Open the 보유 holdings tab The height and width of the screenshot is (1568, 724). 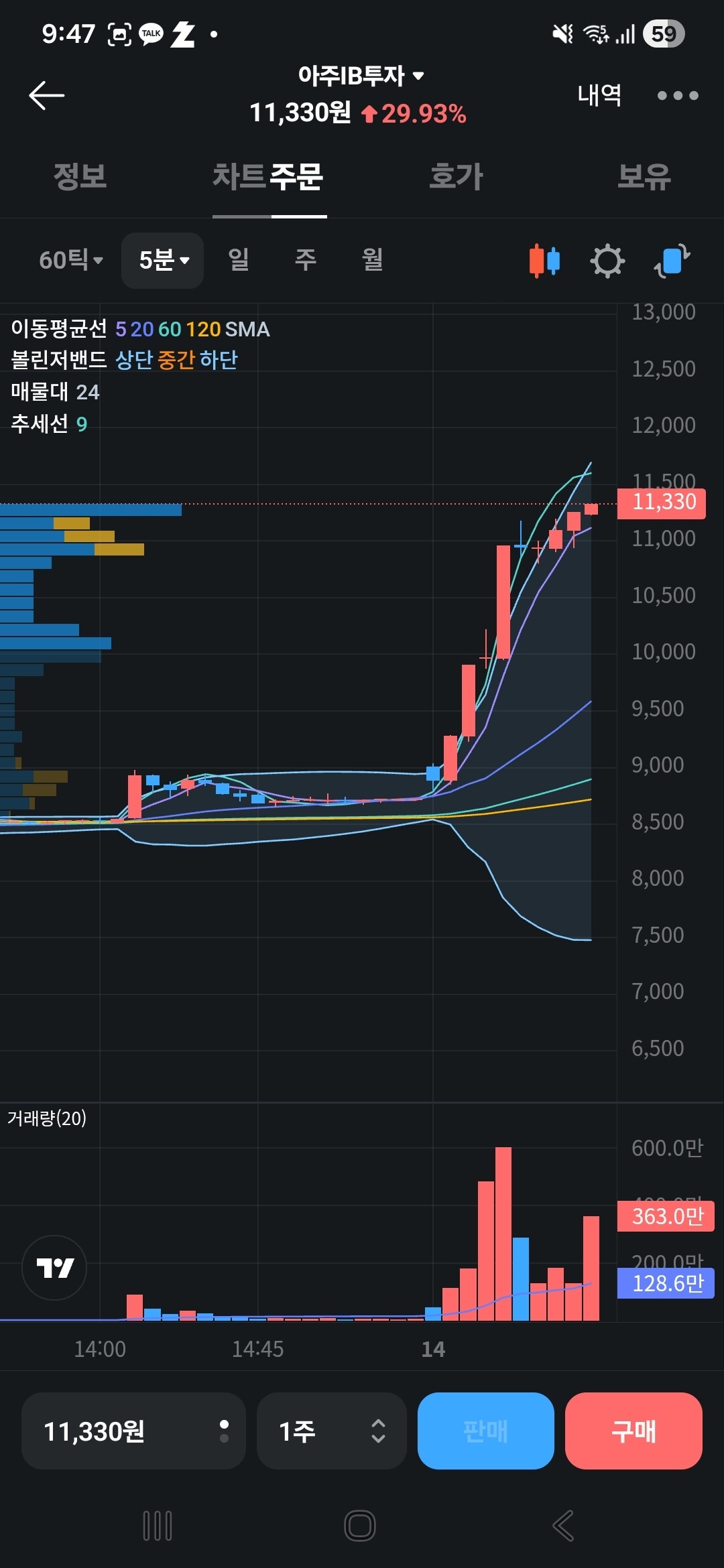pos(644,177)
